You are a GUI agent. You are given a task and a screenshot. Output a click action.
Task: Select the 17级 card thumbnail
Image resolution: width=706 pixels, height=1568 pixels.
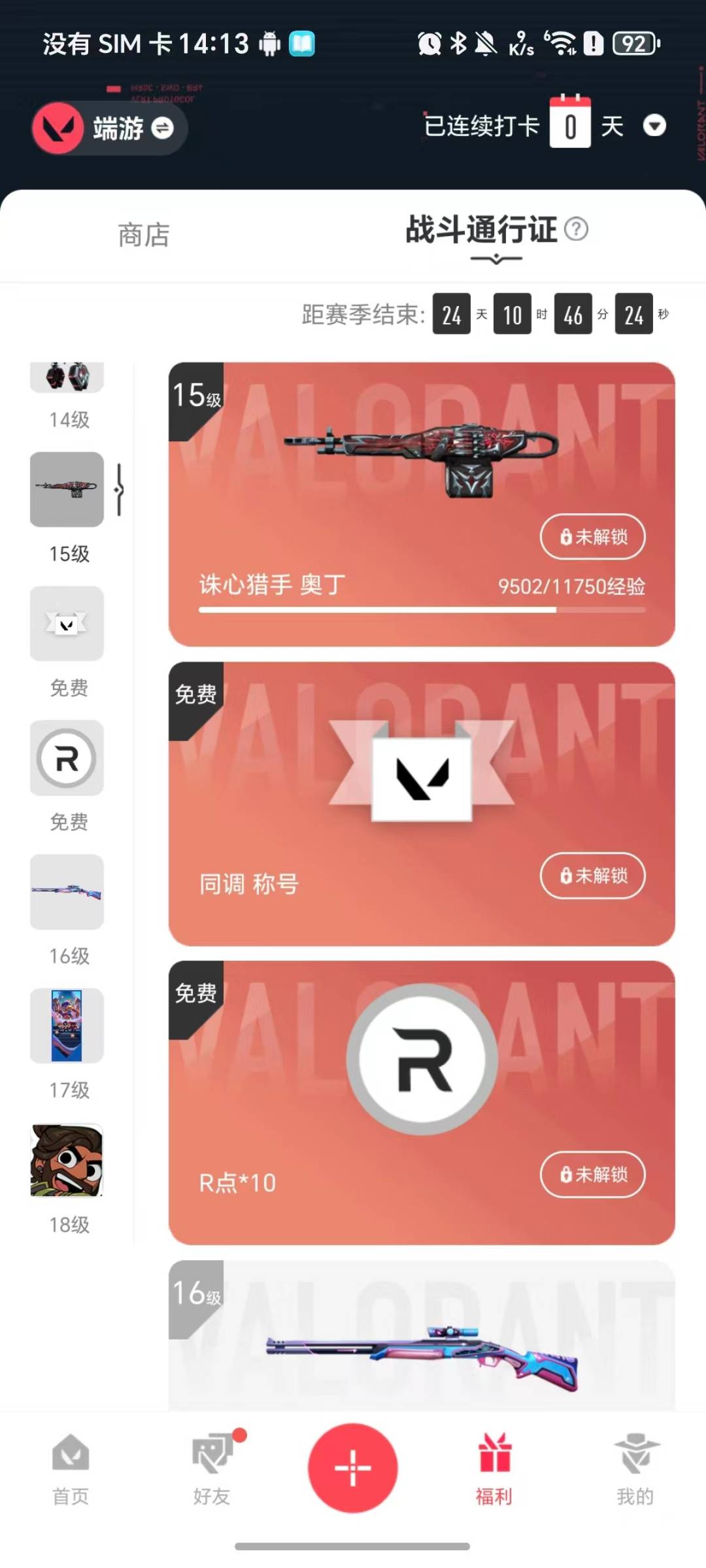(x=67, y=1025)
